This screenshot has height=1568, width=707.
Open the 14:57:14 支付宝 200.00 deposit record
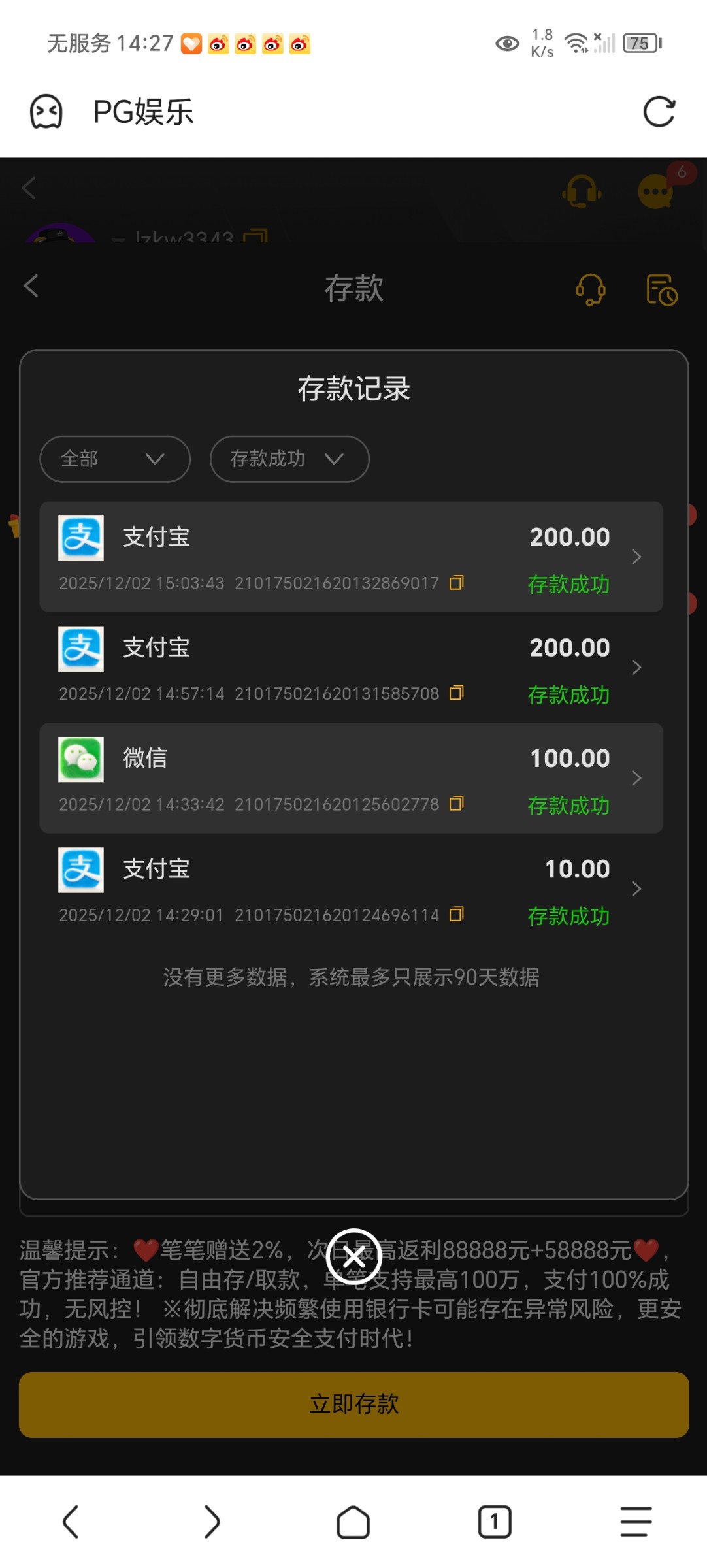(x=351, y=667)
